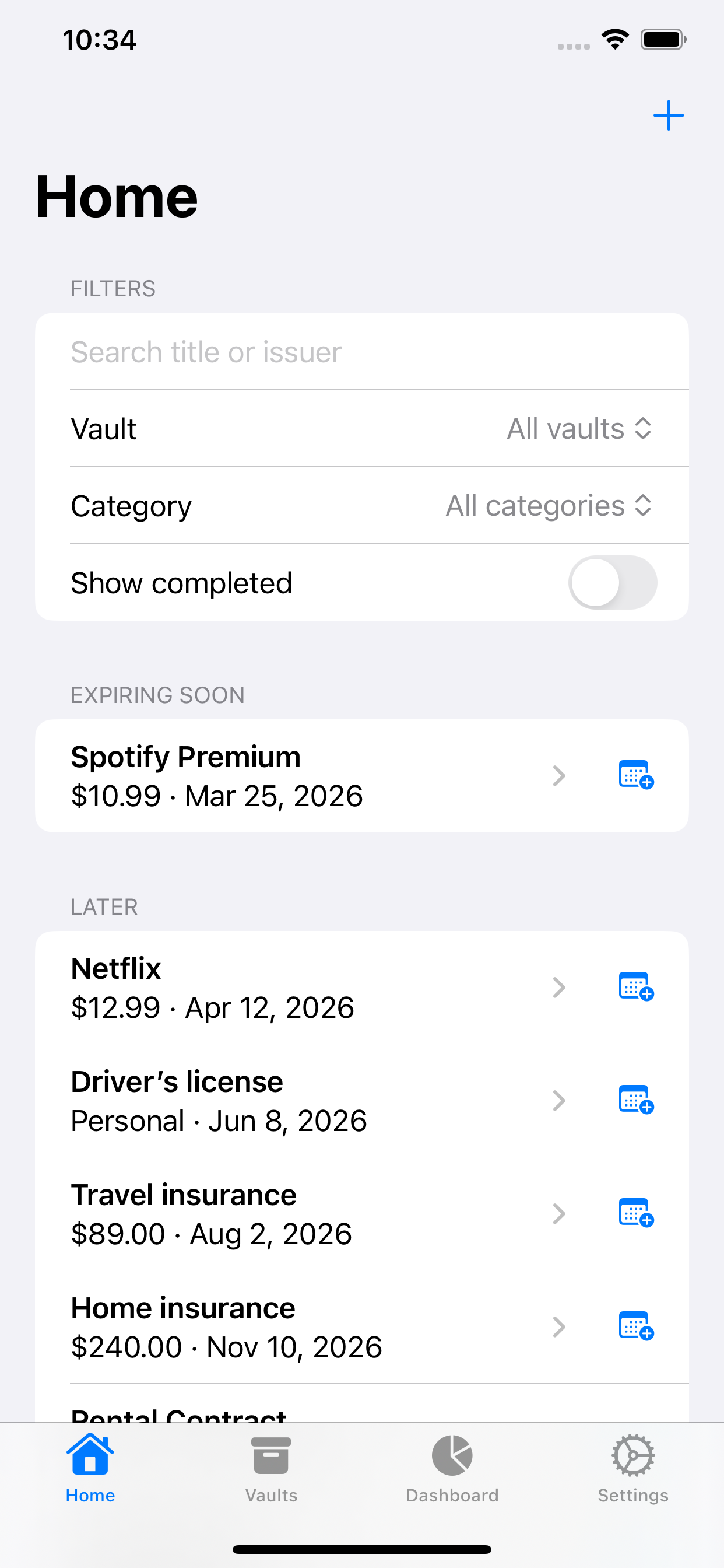Add Driver's license expiry to calendar
724x1568 pixels.
pos(635,1100)
